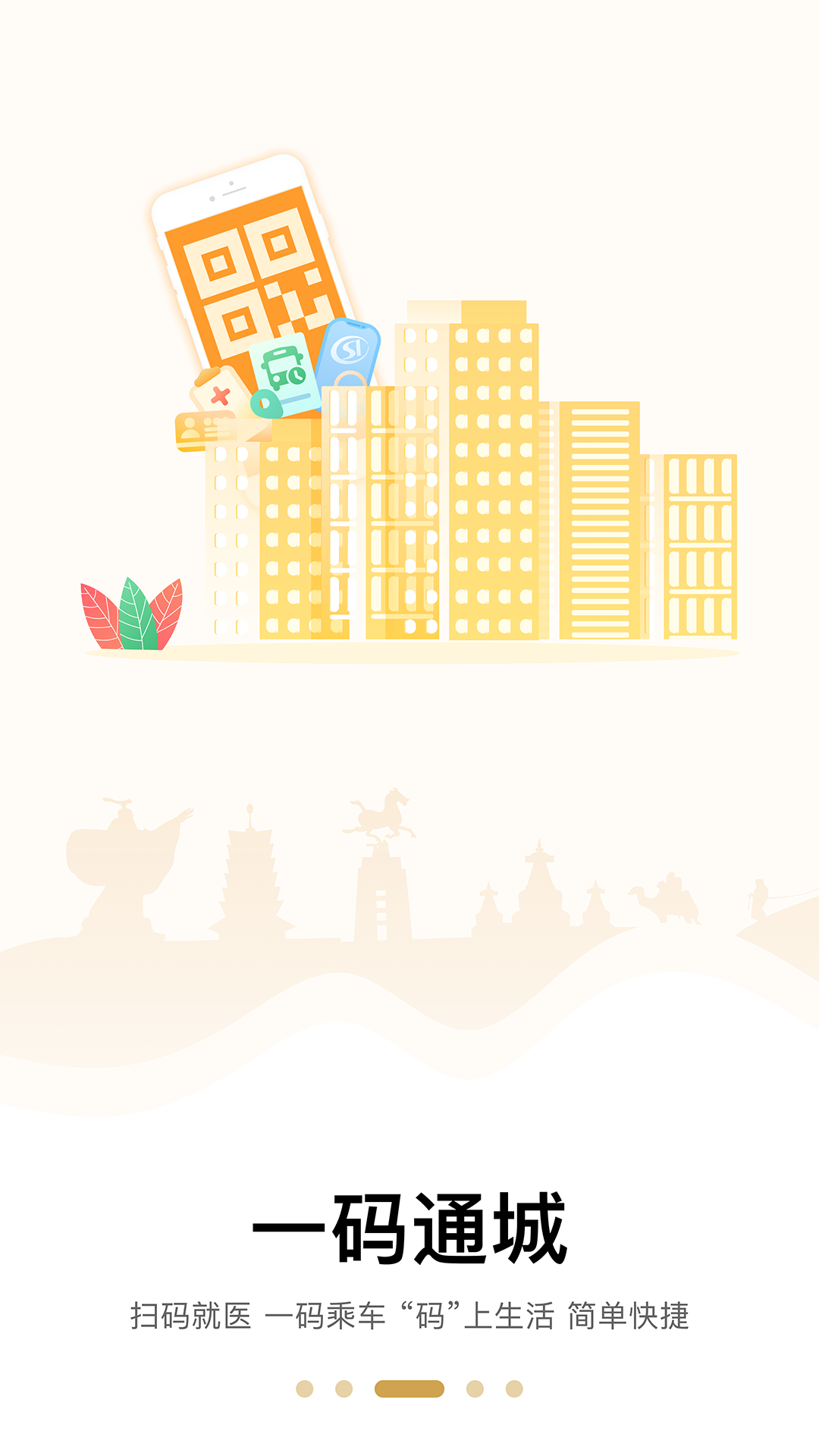
Task: Select the second page indicator dot
Action: click(x=344, y=1389)
